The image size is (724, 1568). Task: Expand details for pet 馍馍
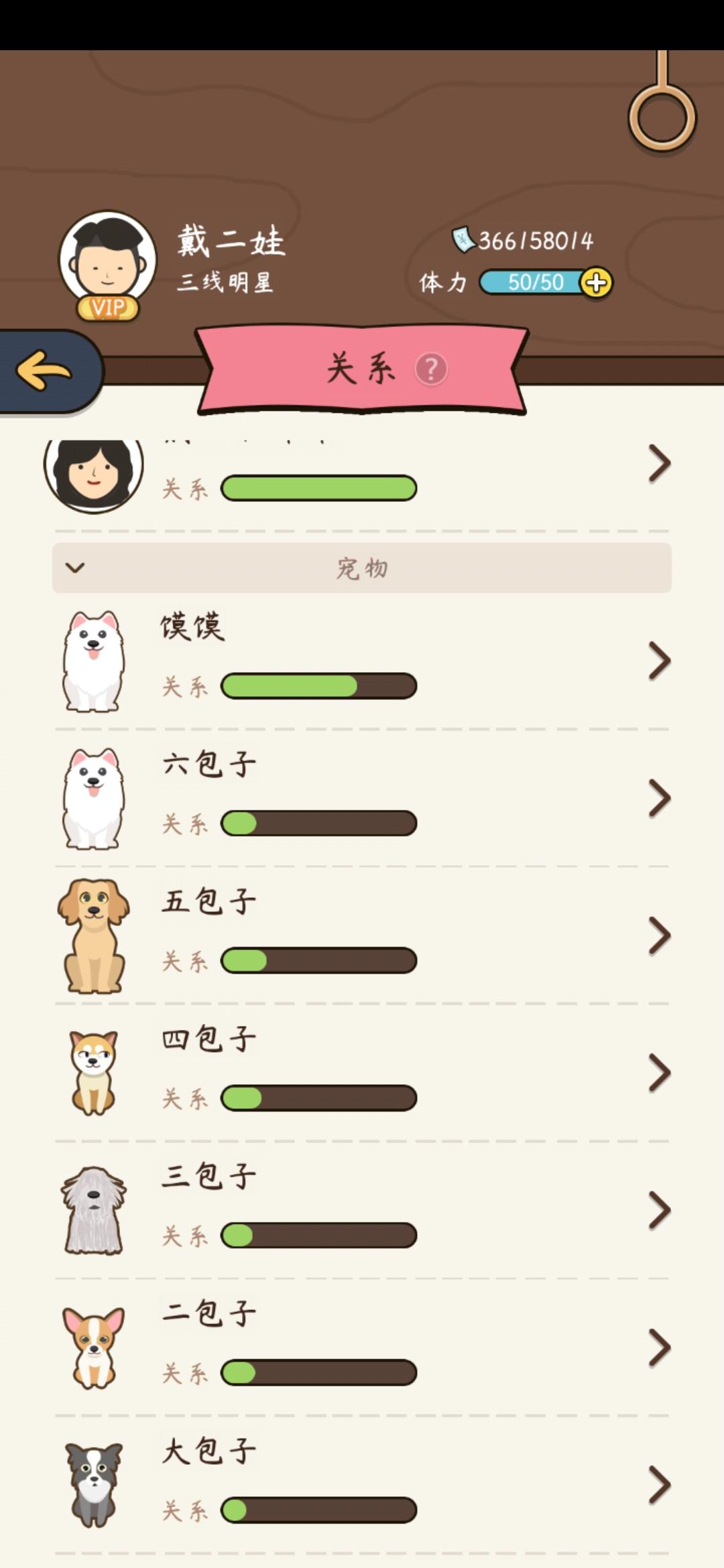[x=660, y=660]
